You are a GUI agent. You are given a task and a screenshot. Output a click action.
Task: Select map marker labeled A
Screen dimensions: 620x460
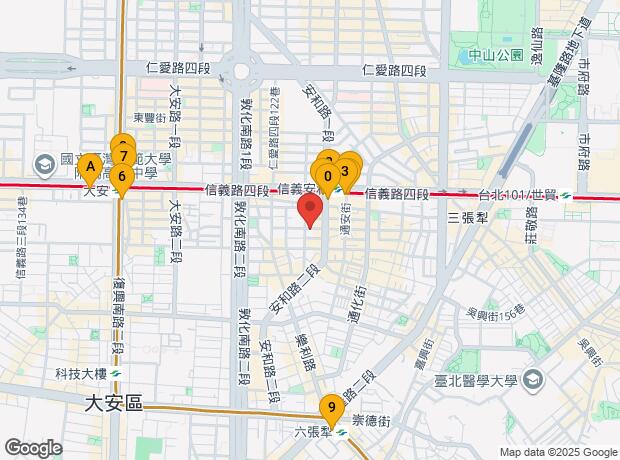pyautogui.click(x=90, y=166)
